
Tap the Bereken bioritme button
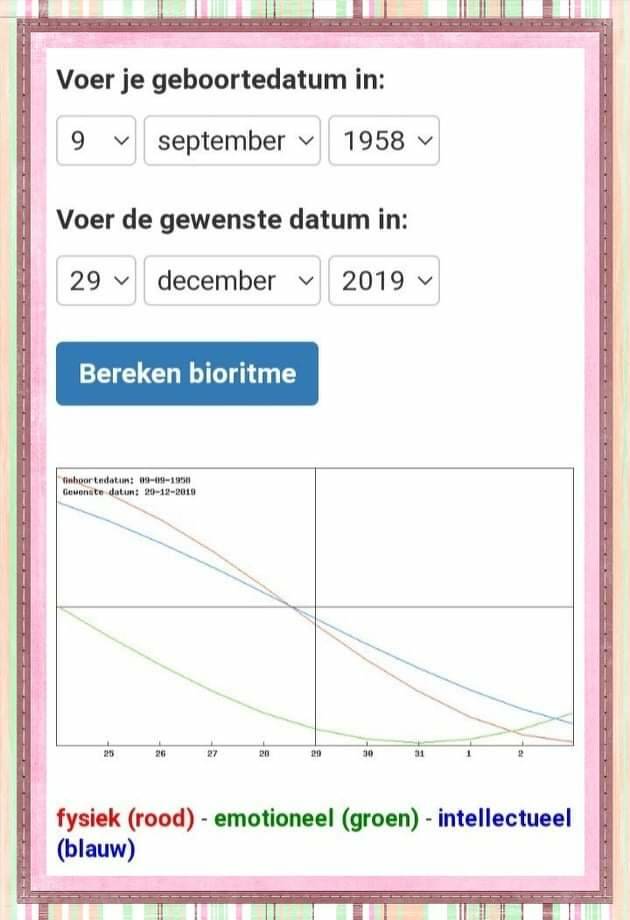[x=187, y=374]
